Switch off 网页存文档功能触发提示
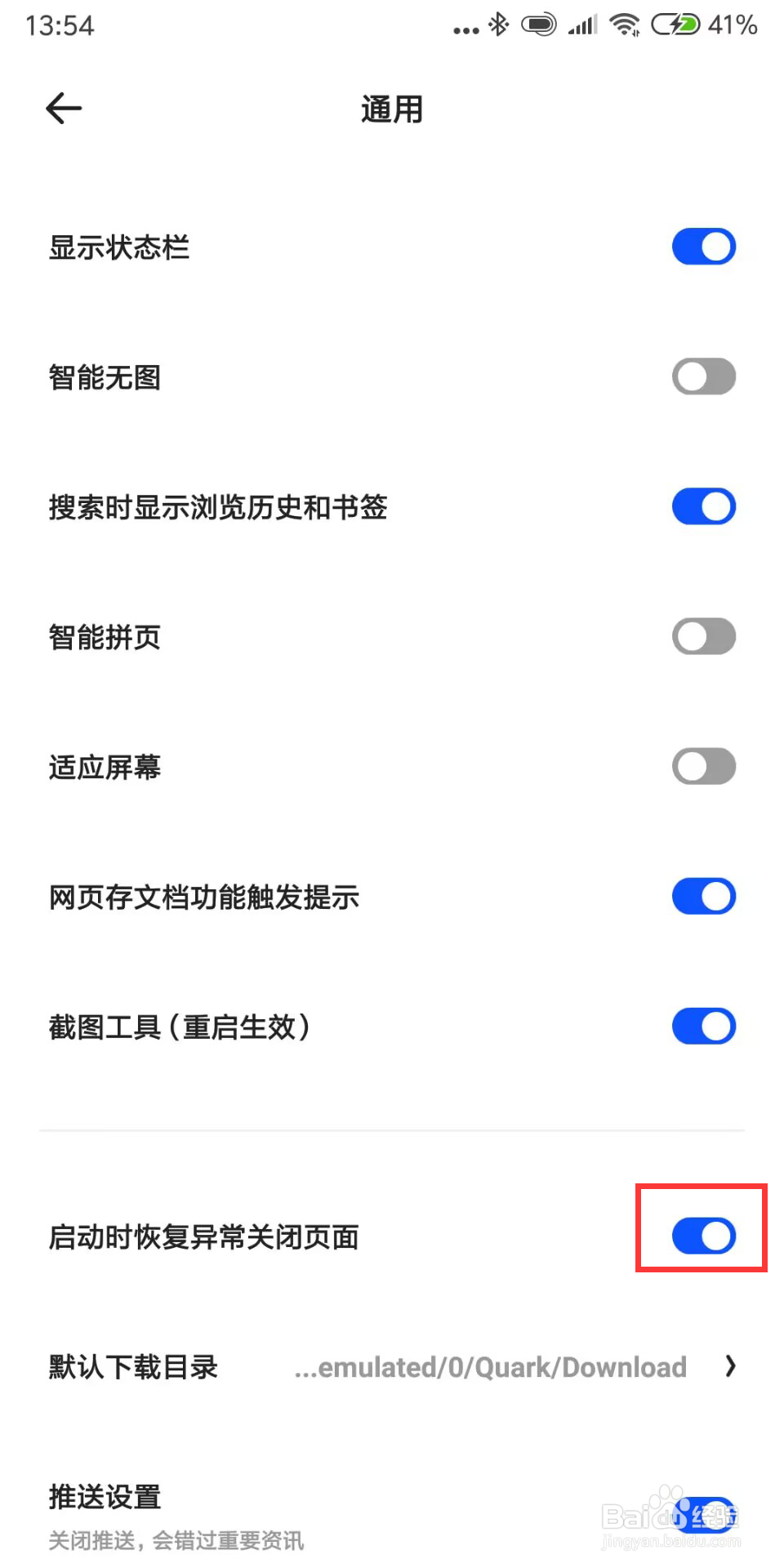The height and width of the screenshot is (1568, 784). 704,896
